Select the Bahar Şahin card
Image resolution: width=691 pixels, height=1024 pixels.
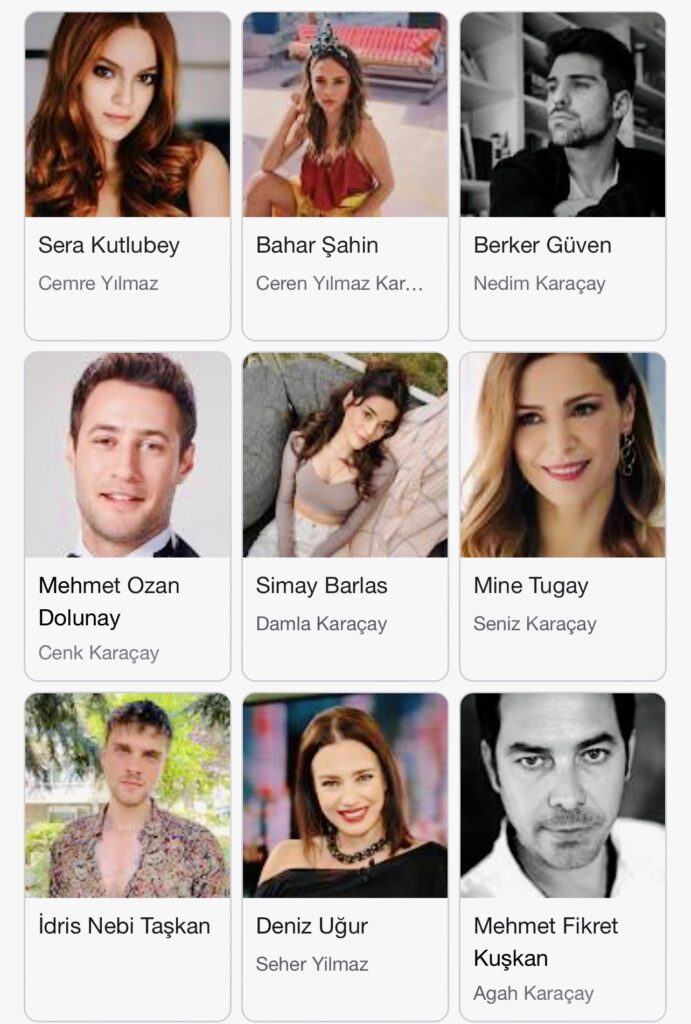tap(345, 175)
